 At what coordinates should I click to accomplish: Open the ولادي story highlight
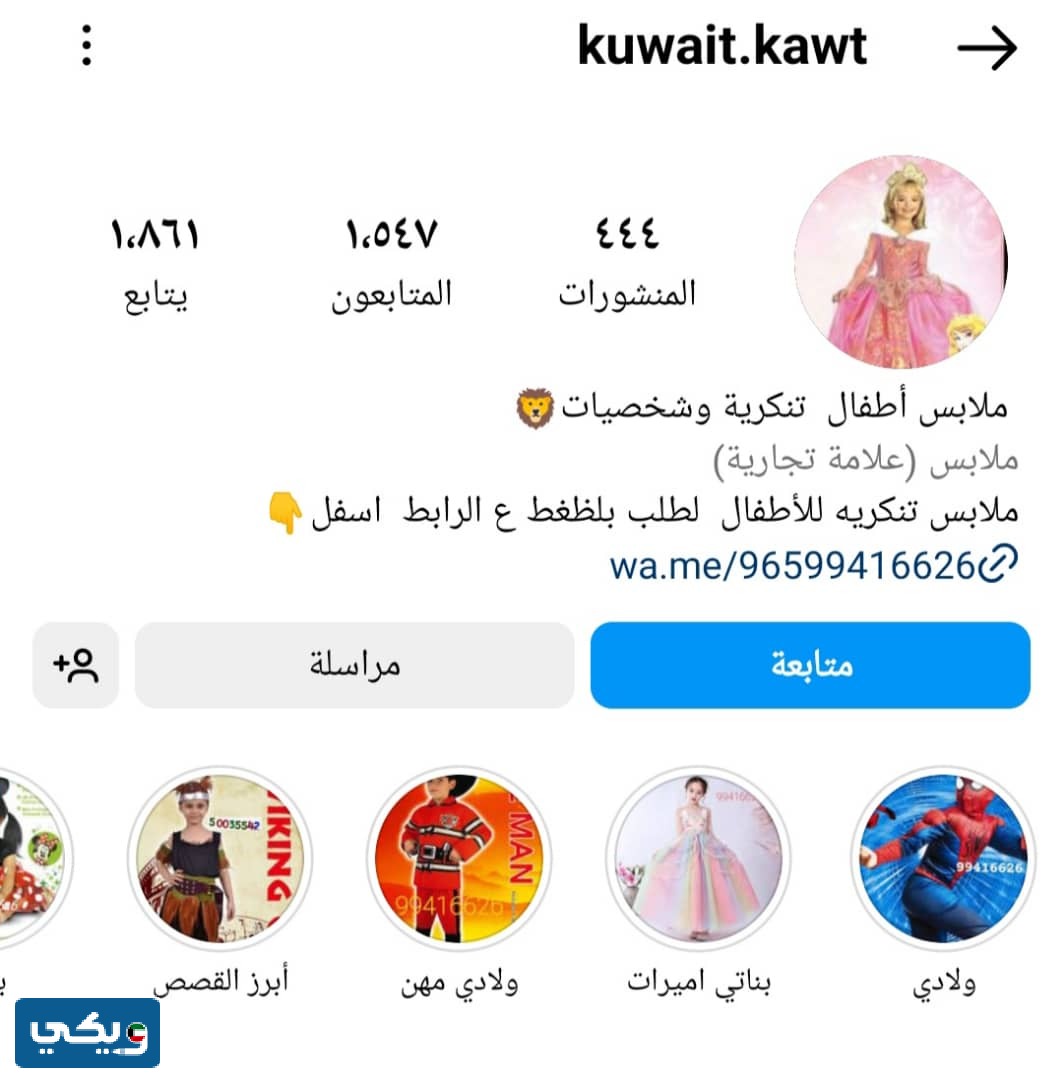[x=943, y=858]
